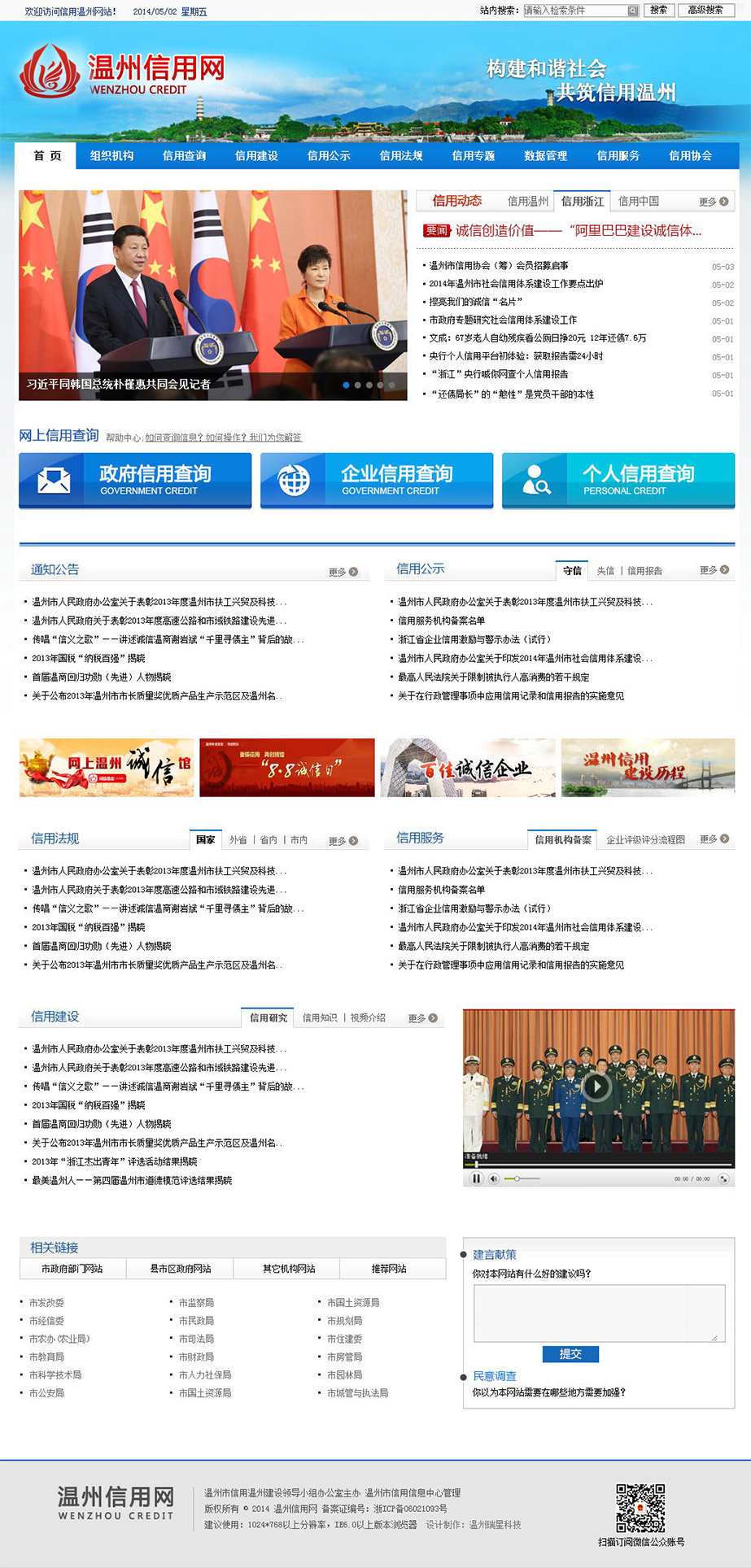Click the 搜索 button
The height and width of the screenshot is (1568, 751).
point(658,11)
